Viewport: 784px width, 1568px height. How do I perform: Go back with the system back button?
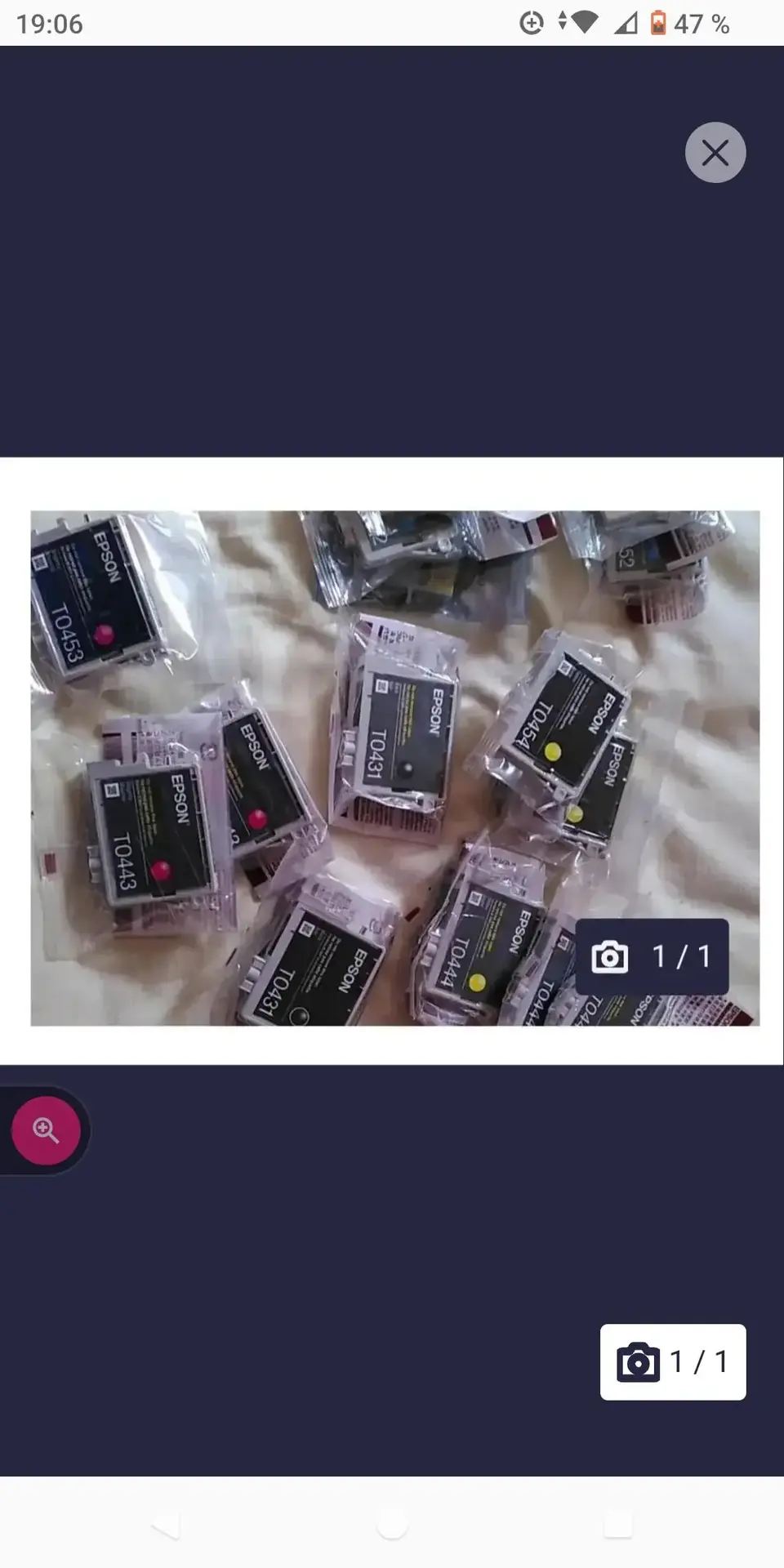[166, 1524]
